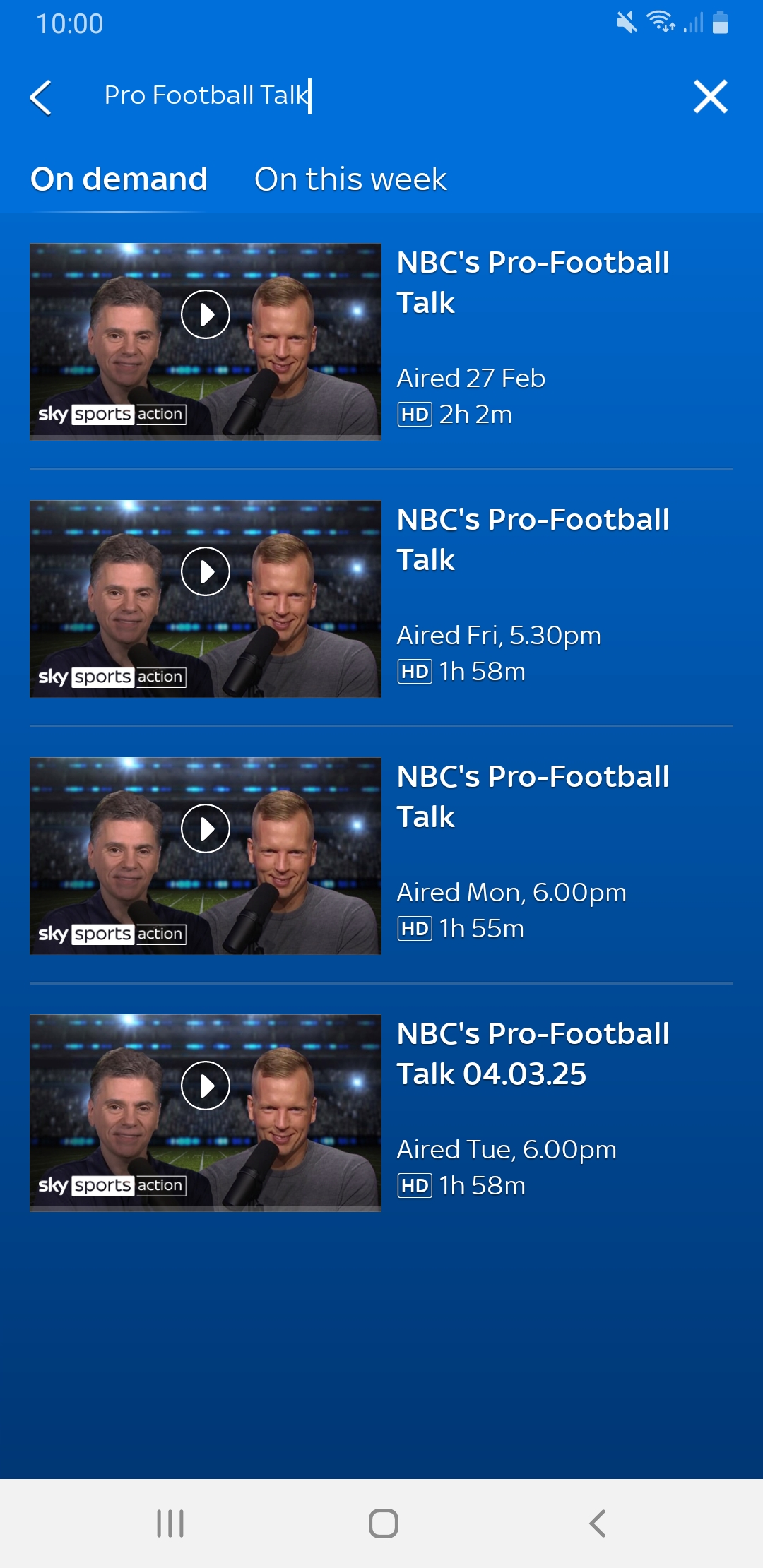Clear the search with the X icon

click(711, 97)
